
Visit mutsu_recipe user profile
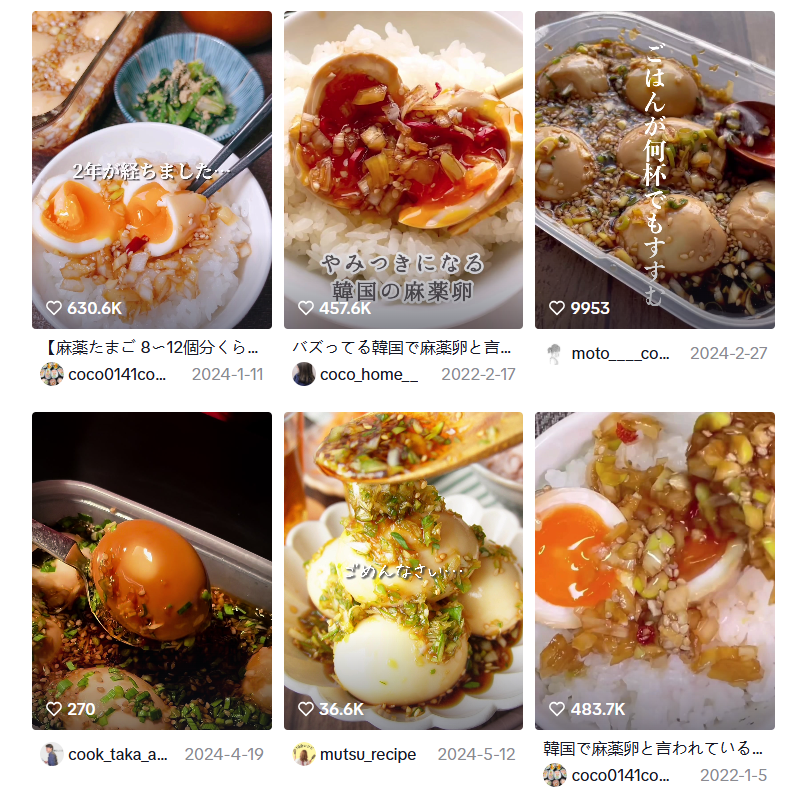click(369, 754)
